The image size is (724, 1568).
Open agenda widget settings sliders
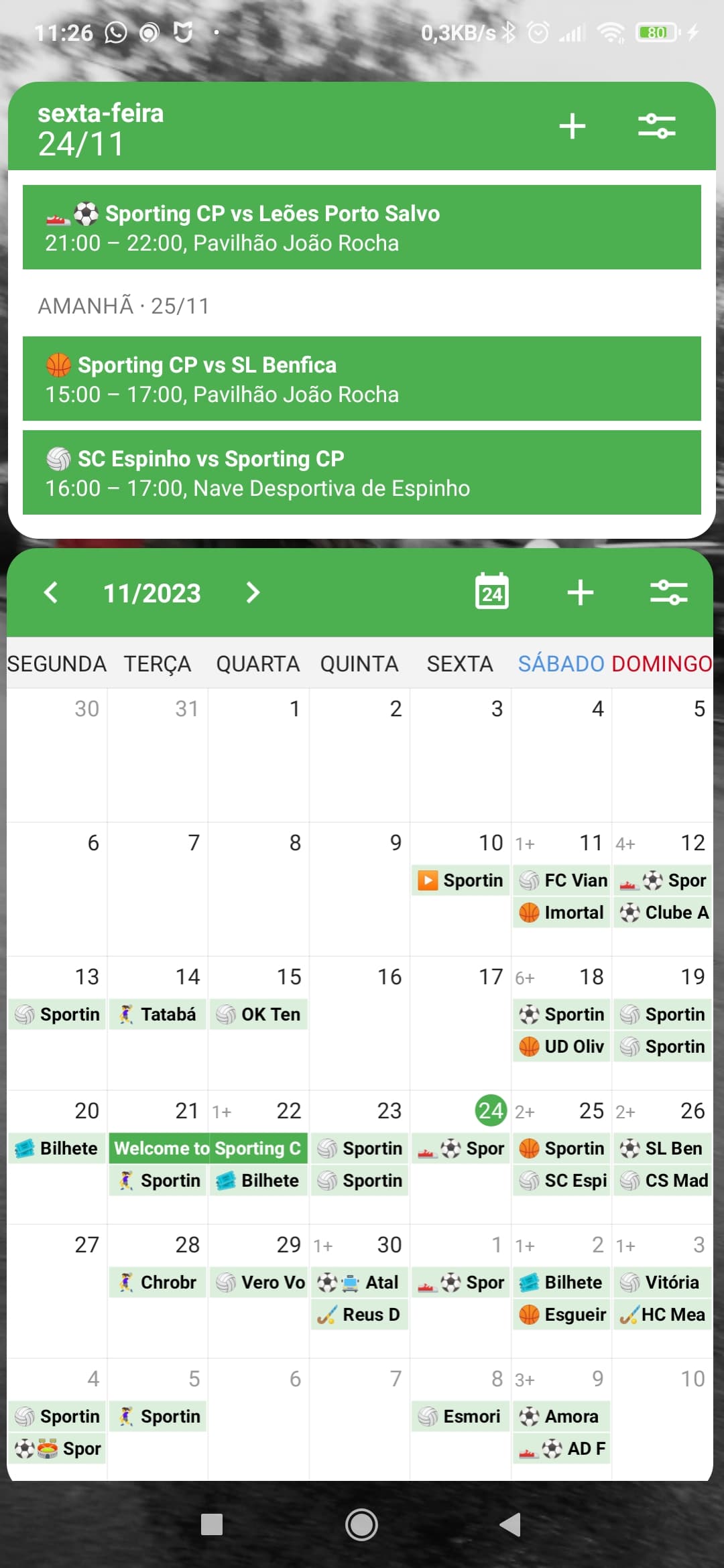656,126
